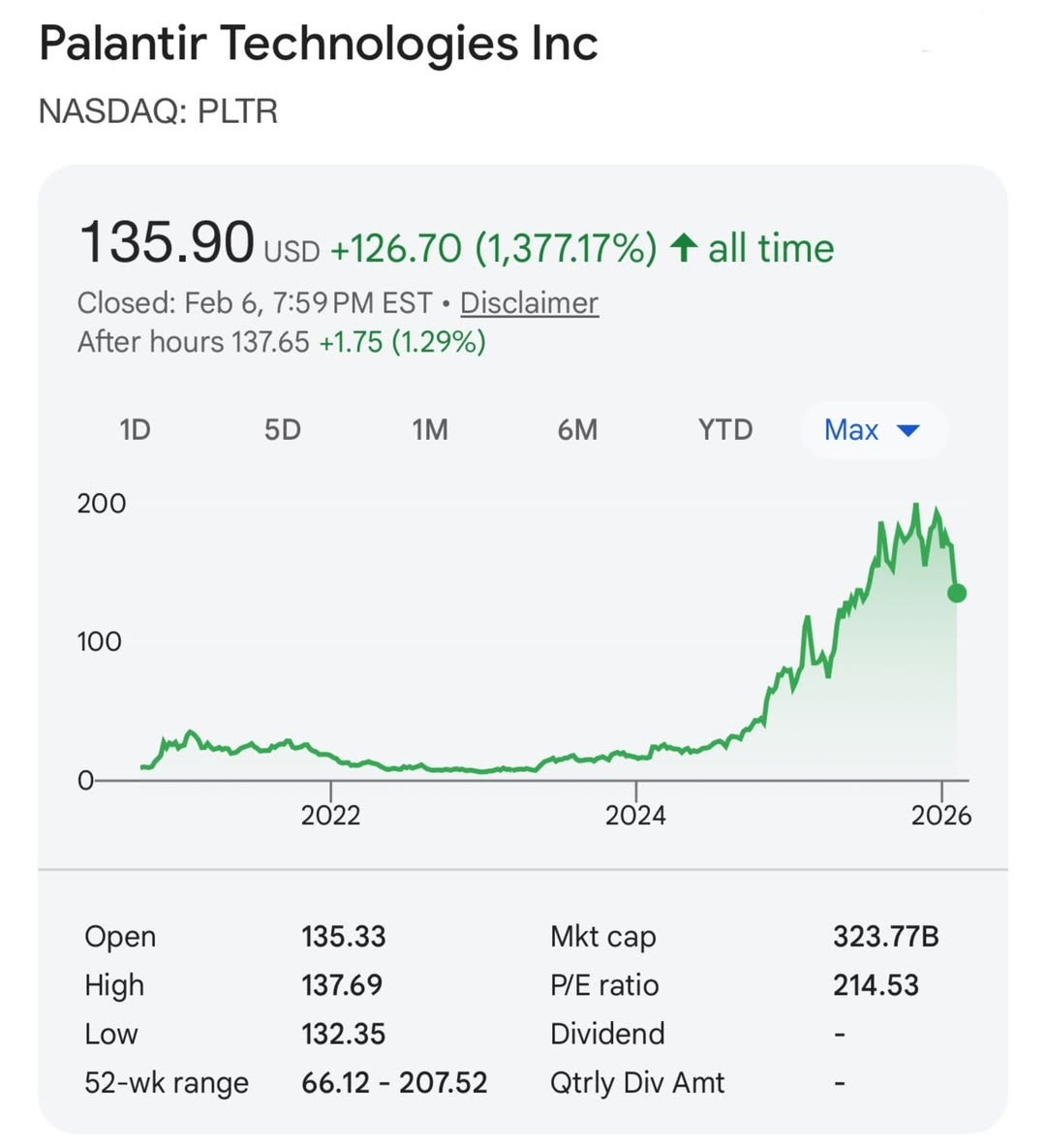Open the Disclaimer link
Image resolution: width=1046 pixels, height=1148 pixels.
pyautogui.click(x=529, y=303)
